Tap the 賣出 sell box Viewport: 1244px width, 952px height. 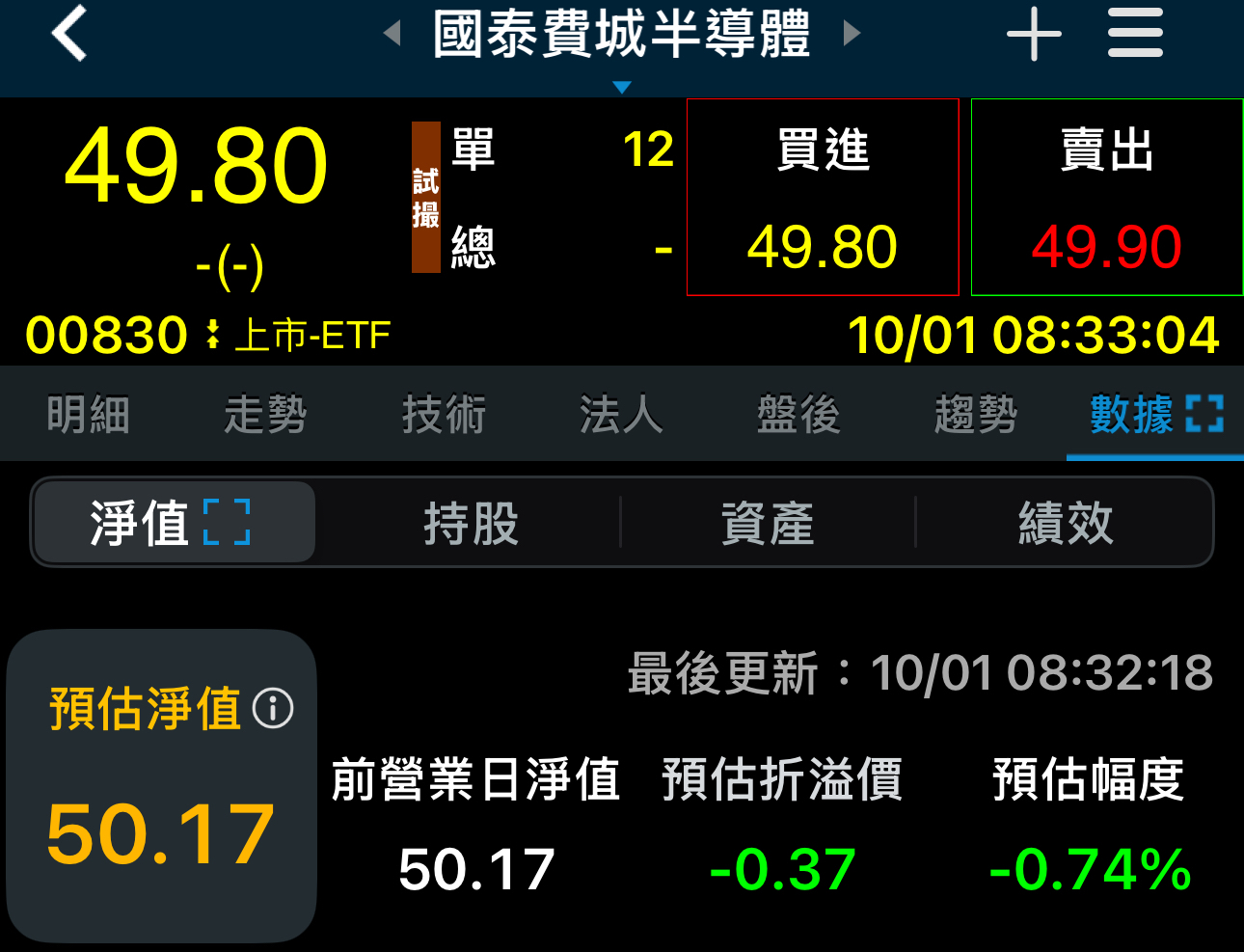[1106, 197]
